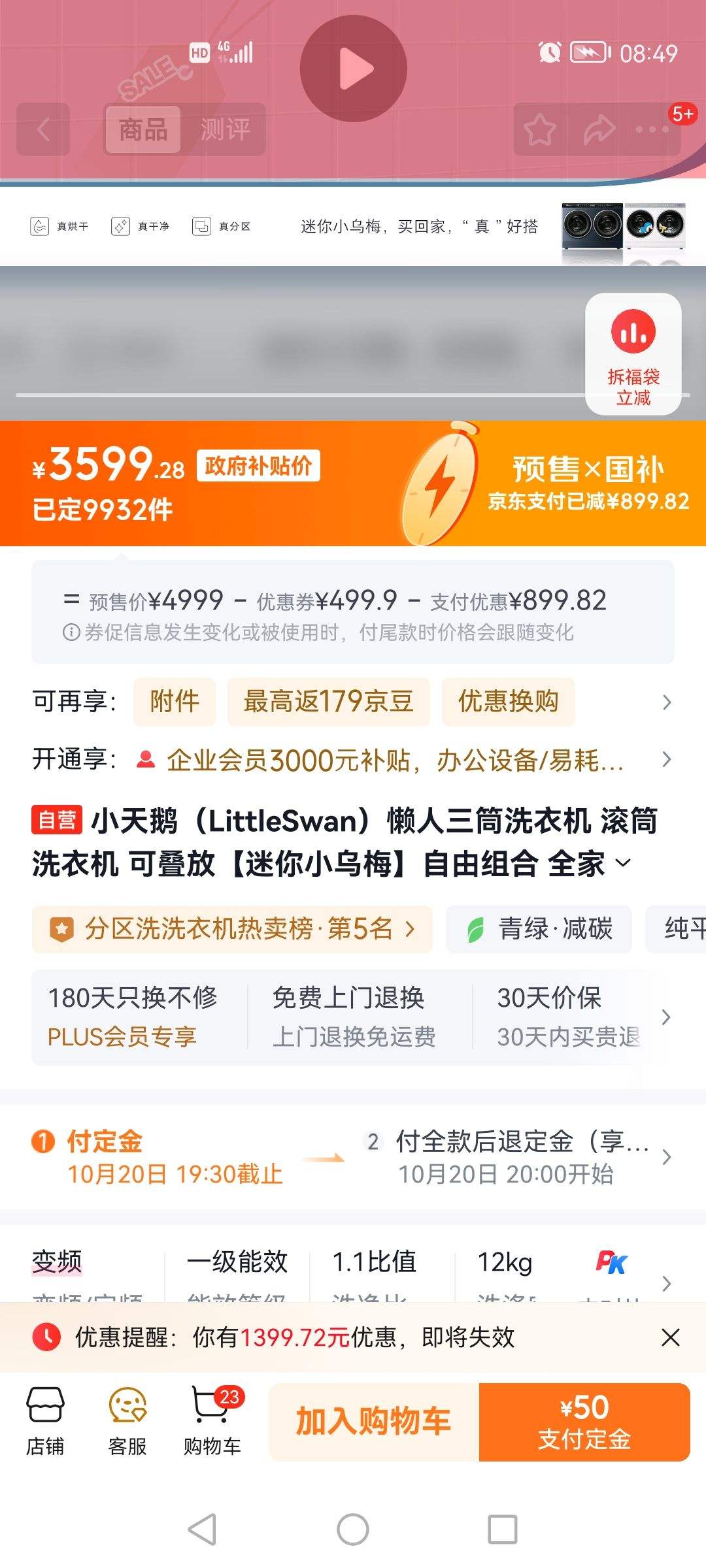706x1568 pixels.
Task: Go back using the top arrow
Action: (x=43, y=129)
